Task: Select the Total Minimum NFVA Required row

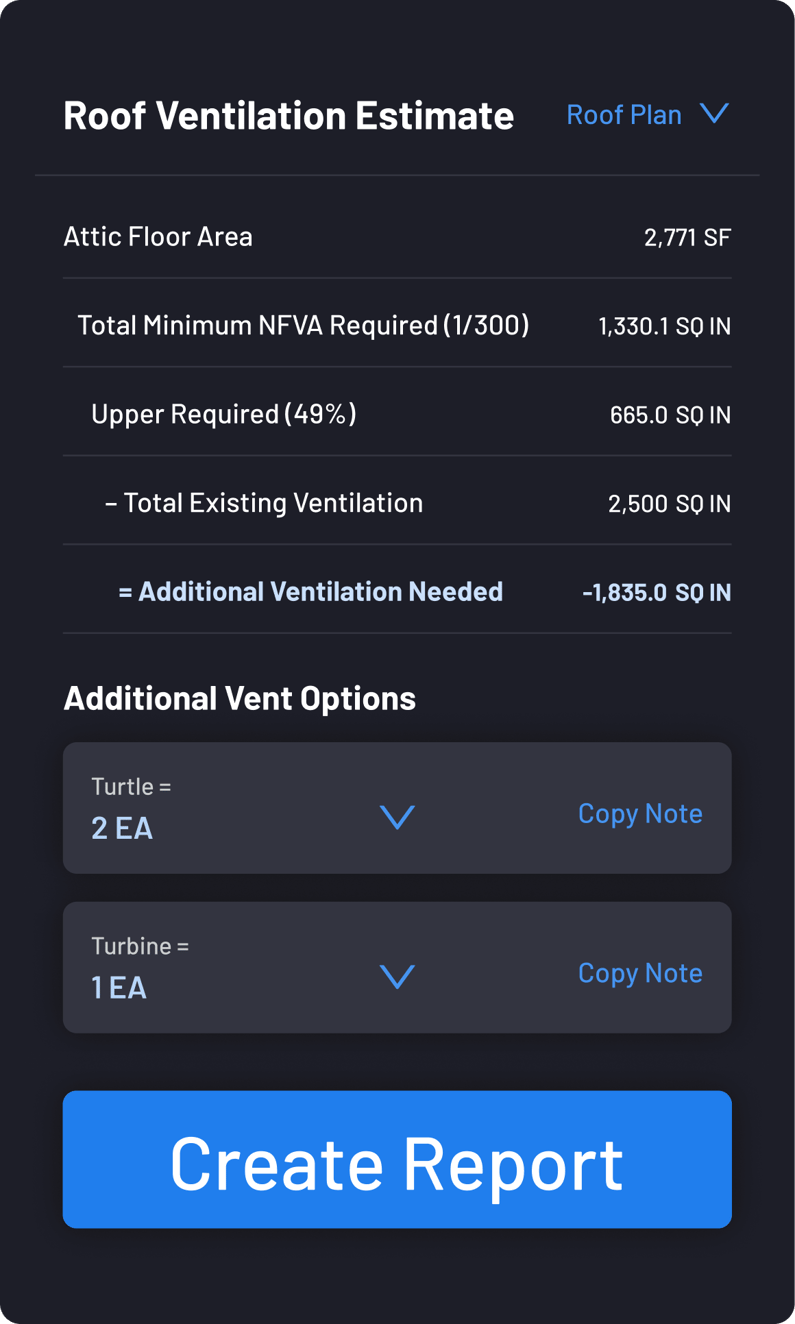Action: (x=303, y=324)
